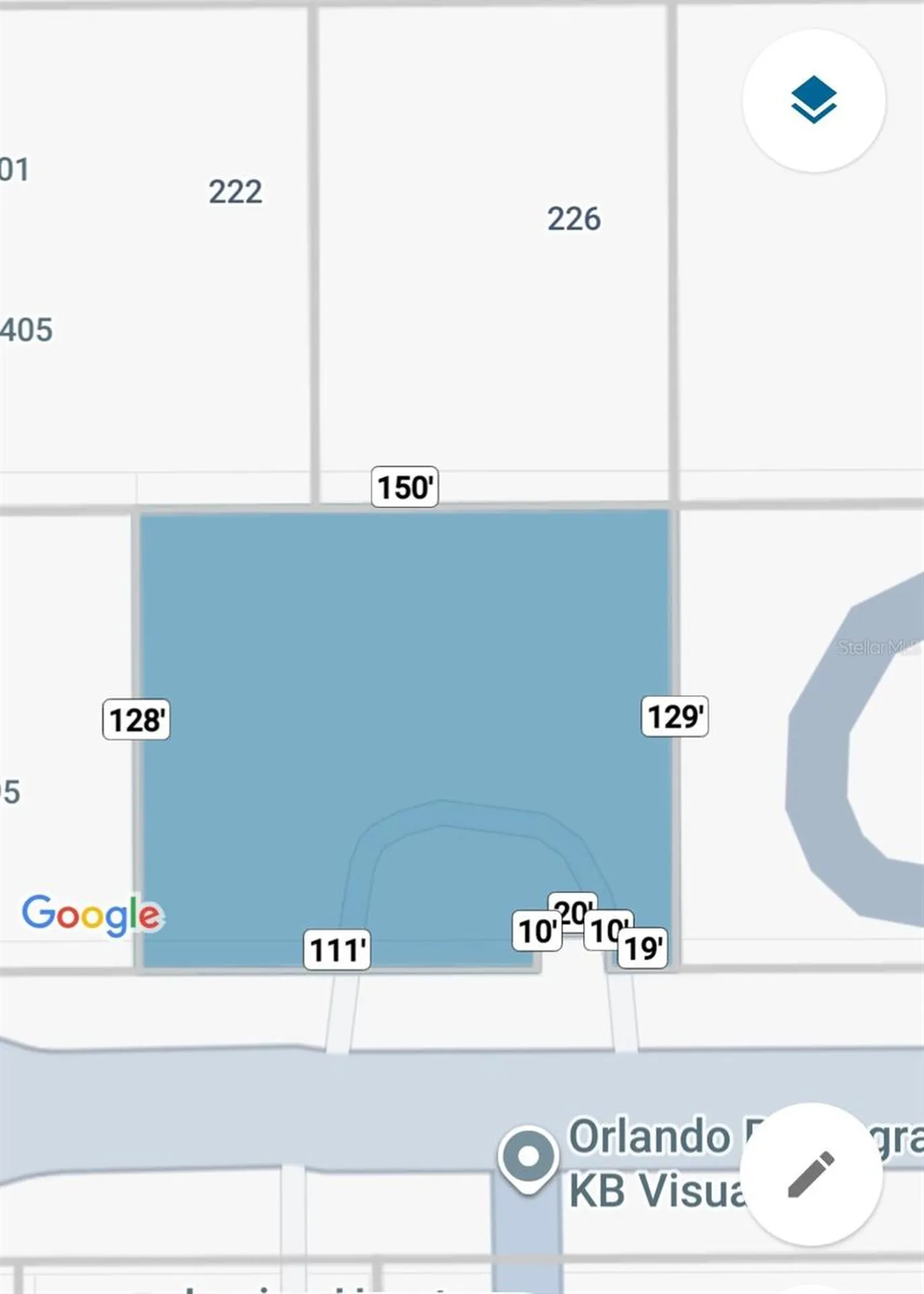
Task: Toggle the 150' boundary measurement label
Action: pos(404,487)
